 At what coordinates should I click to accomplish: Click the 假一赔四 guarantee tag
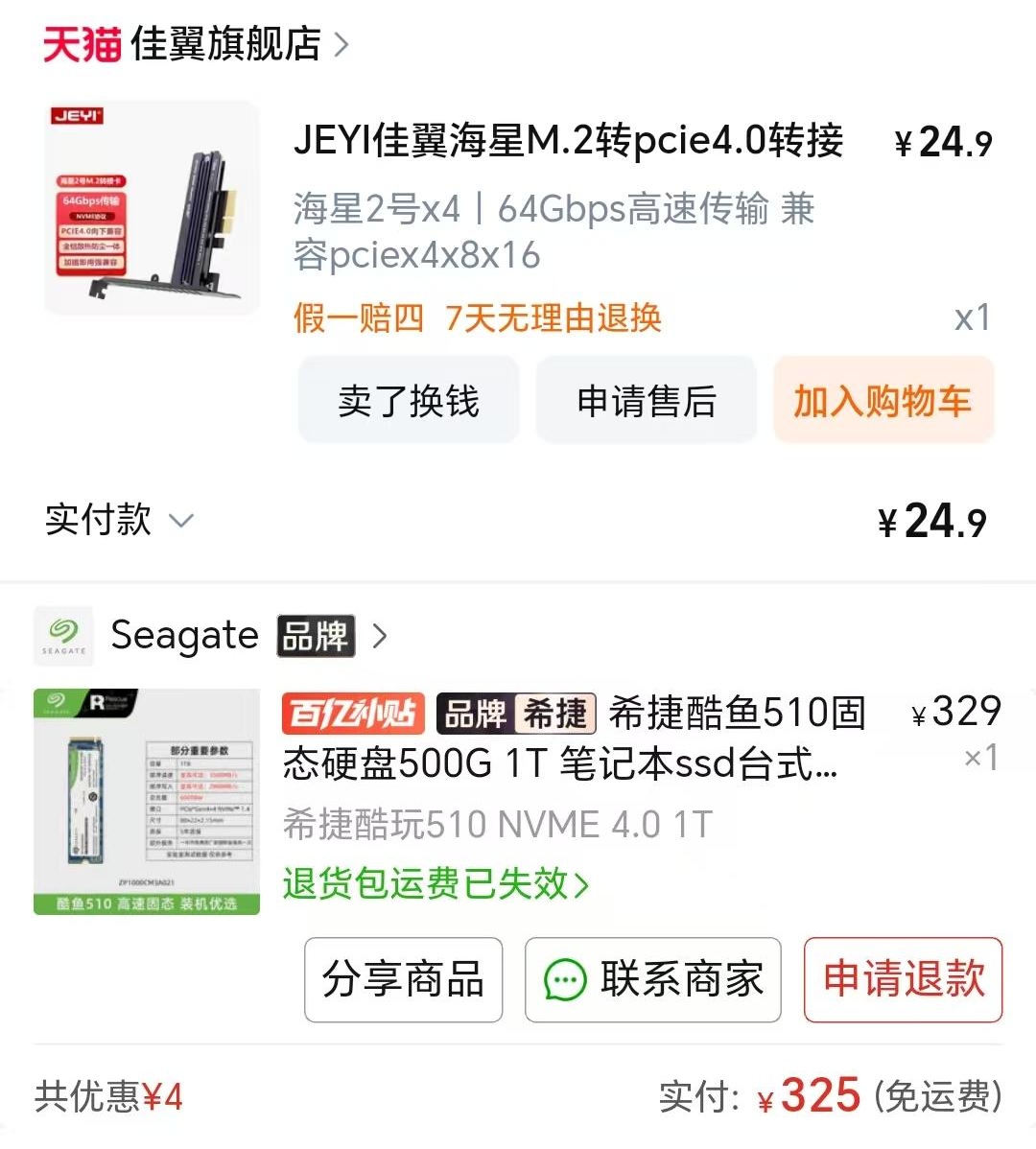(360, 318)
